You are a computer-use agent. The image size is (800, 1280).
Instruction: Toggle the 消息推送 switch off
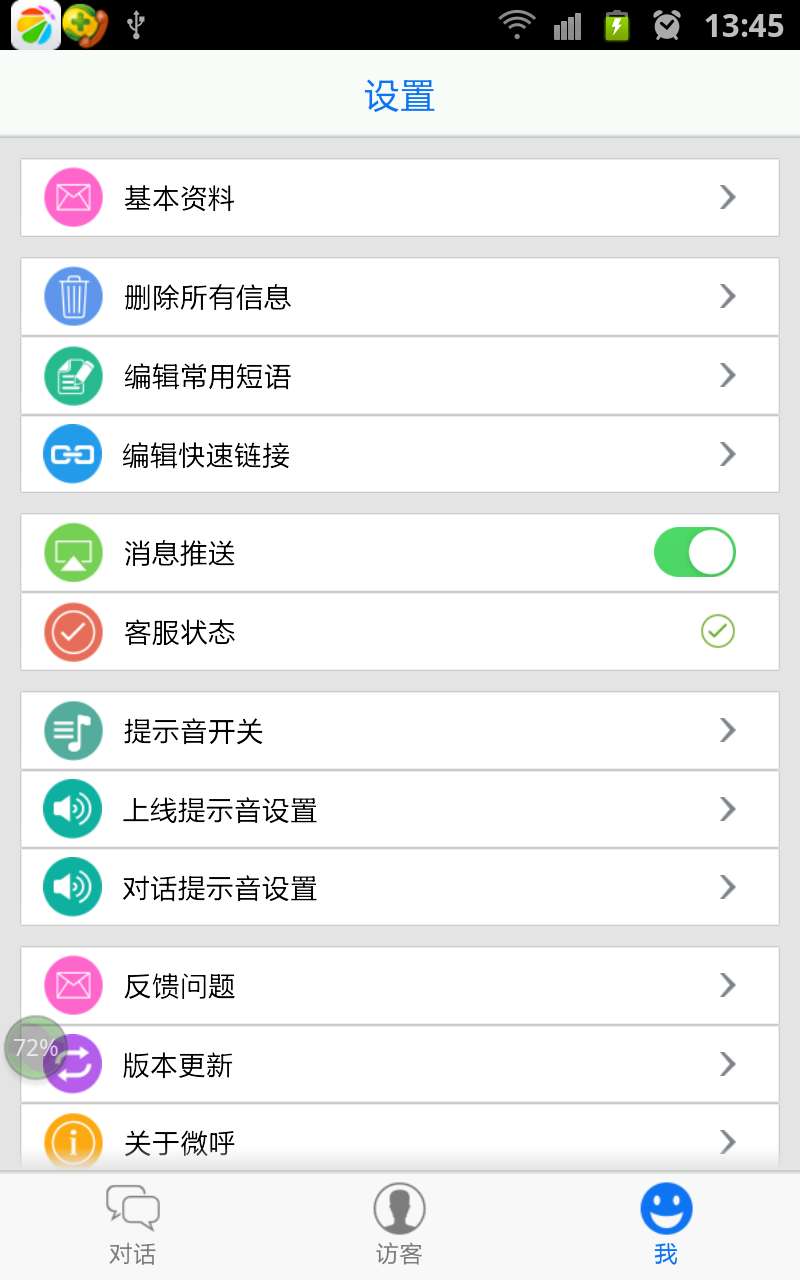pyautogui.click(x=694, y=553)
